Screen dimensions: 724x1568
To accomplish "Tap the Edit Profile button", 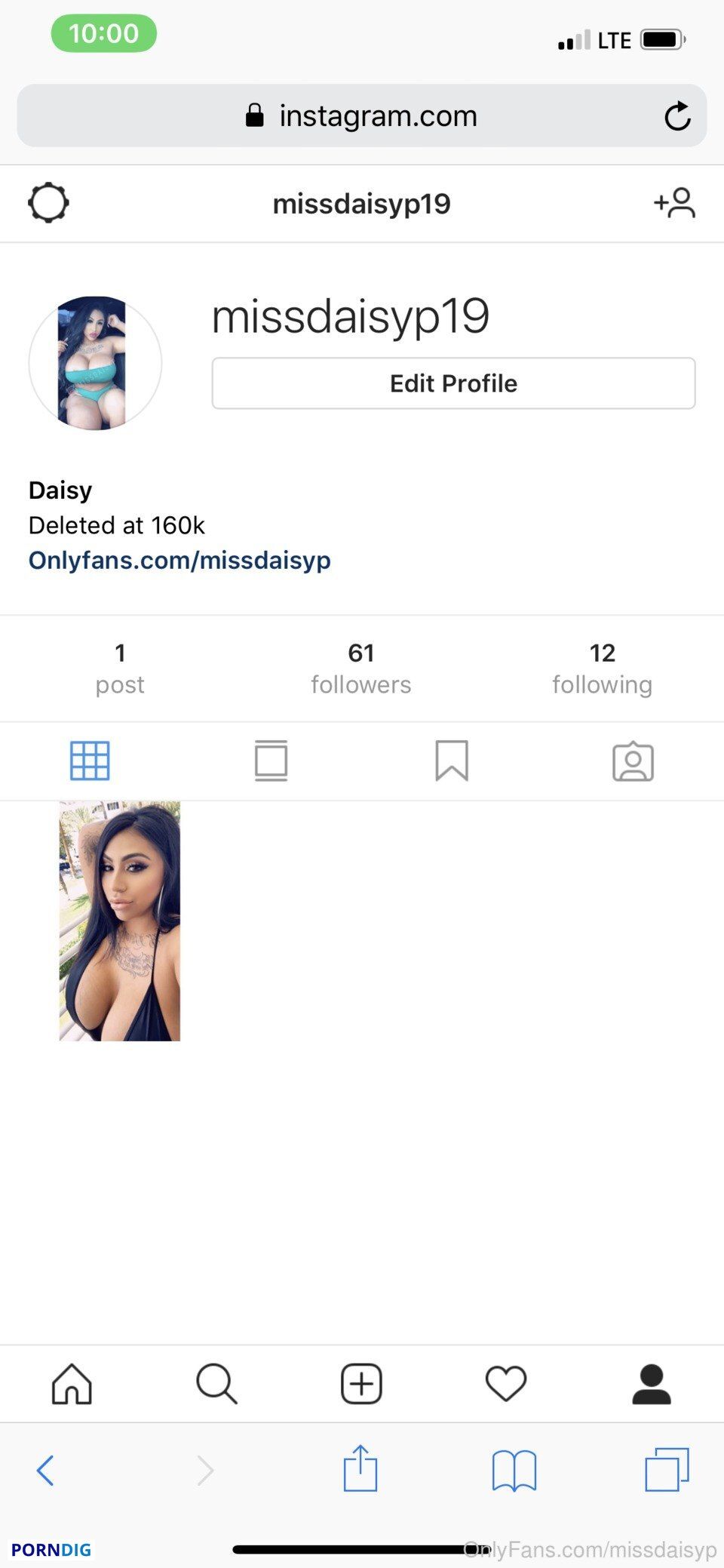I will tap(453, 383).
